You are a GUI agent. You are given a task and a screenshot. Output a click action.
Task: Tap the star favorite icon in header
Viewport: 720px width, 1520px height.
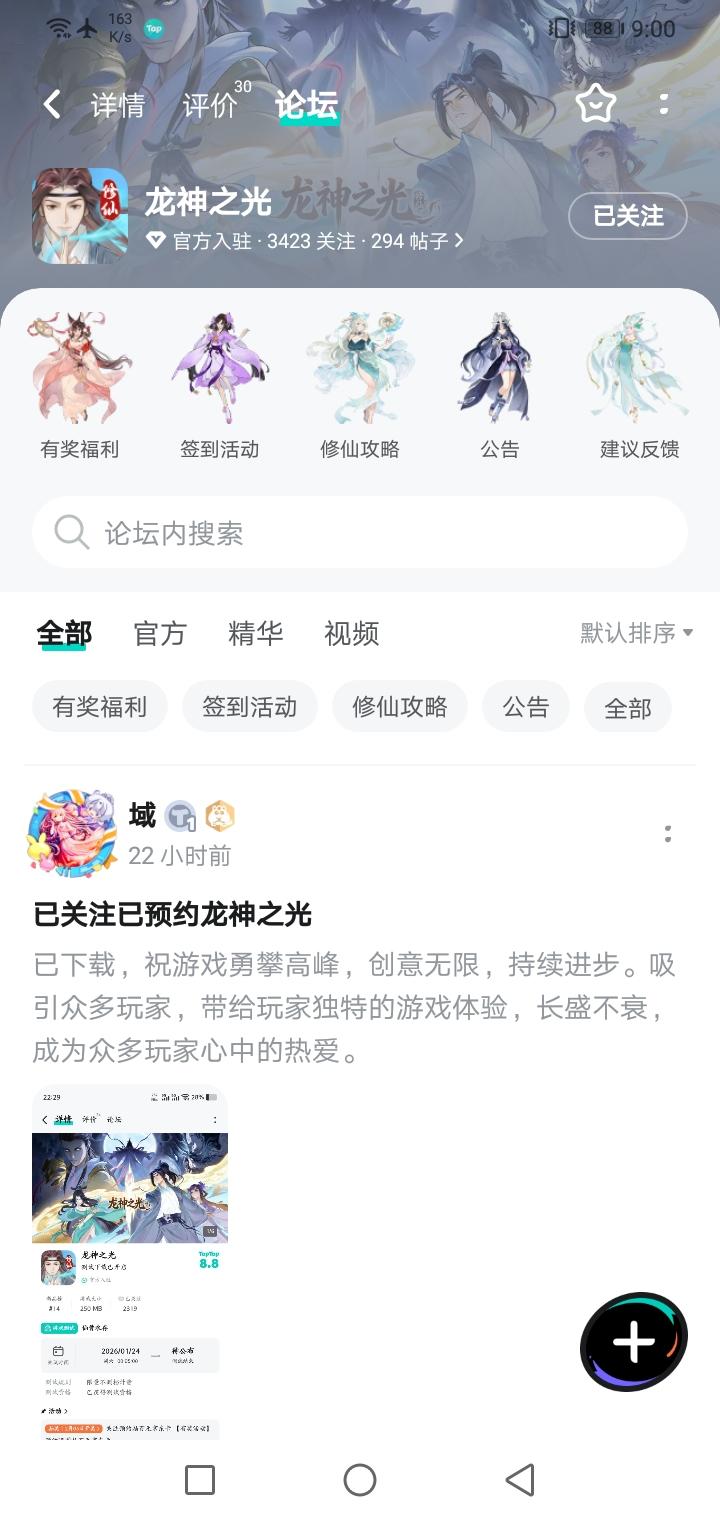tap(596, 103)
